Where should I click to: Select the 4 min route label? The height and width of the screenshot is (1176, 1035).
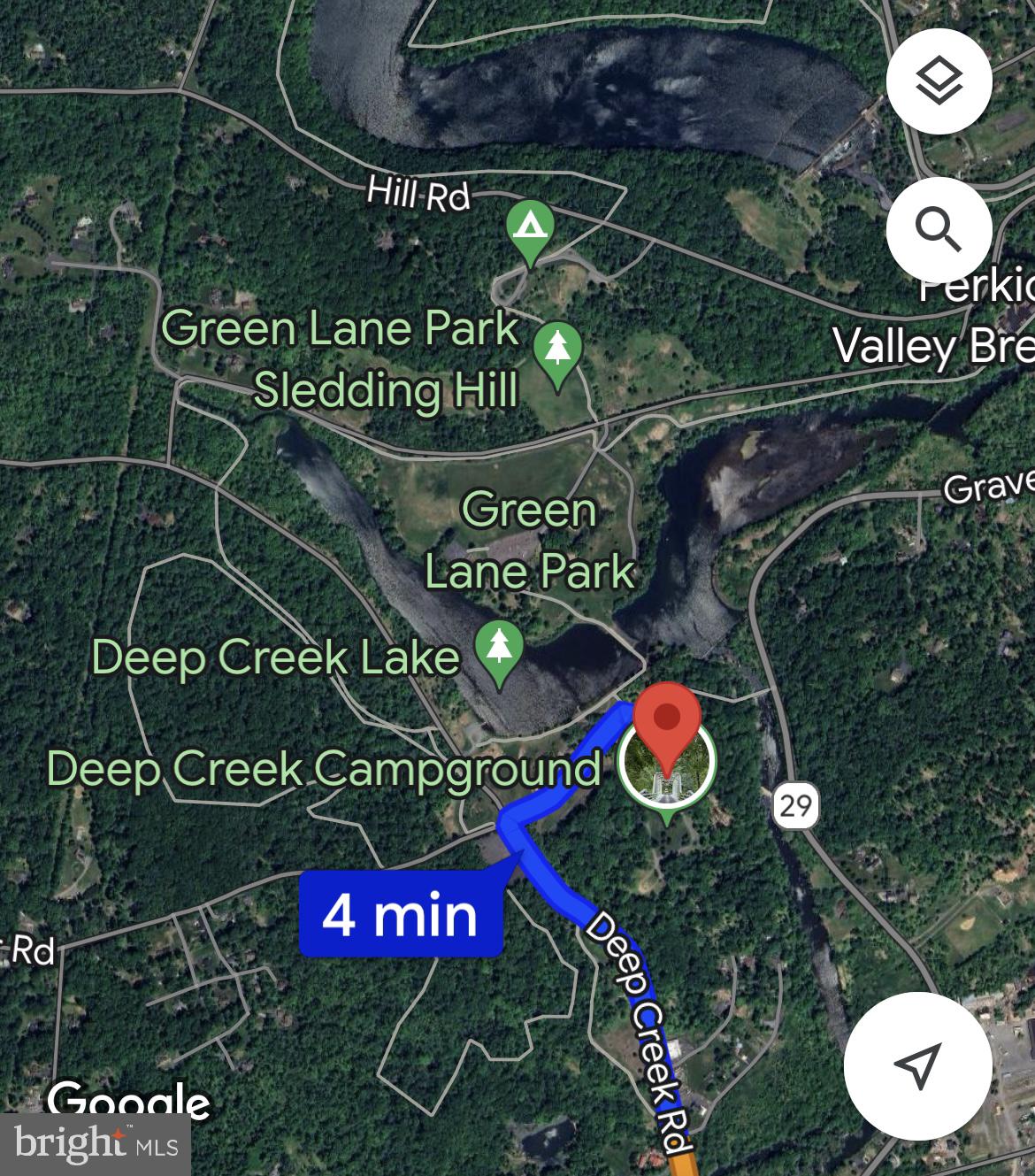click(401, 914)
